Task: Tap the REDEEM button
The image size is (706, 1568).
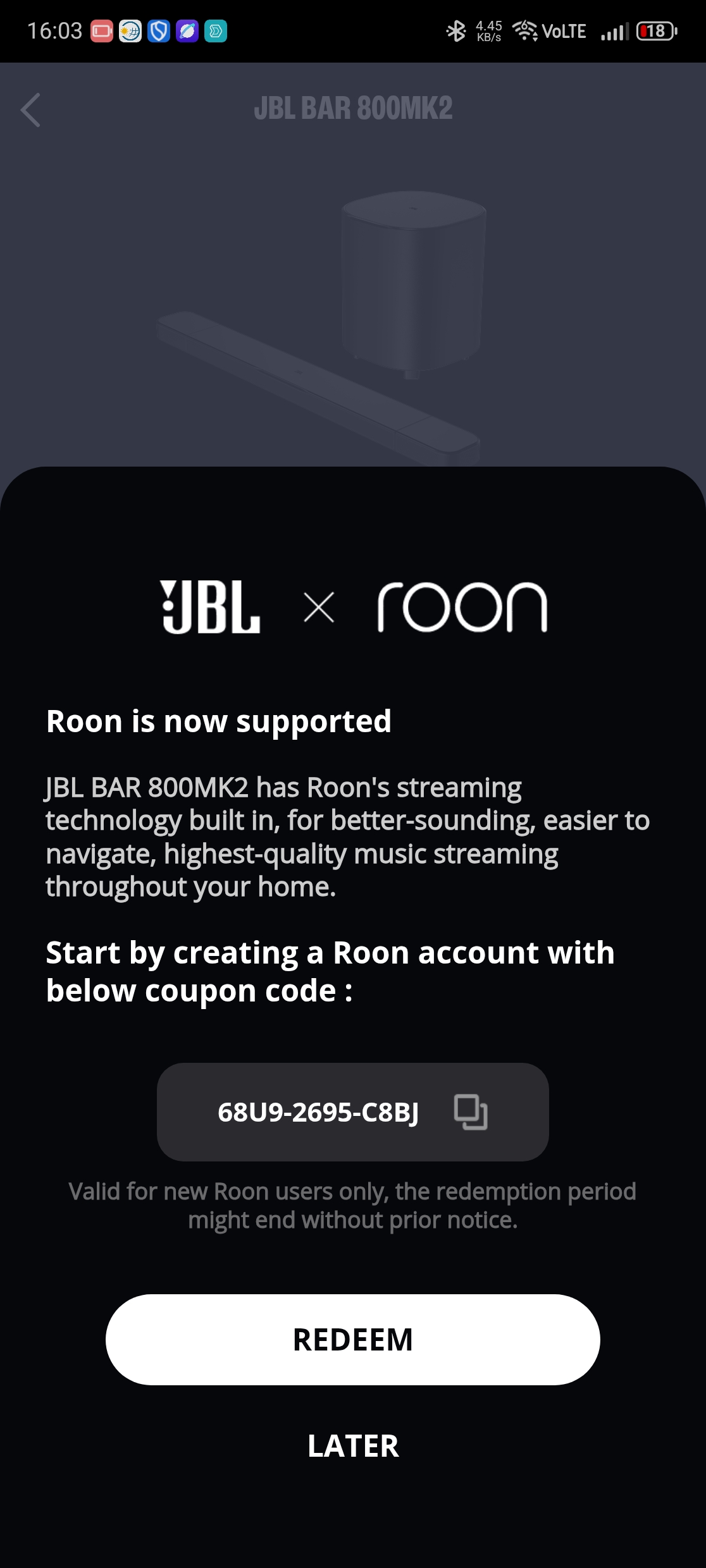Action: tap(352, 1340)
